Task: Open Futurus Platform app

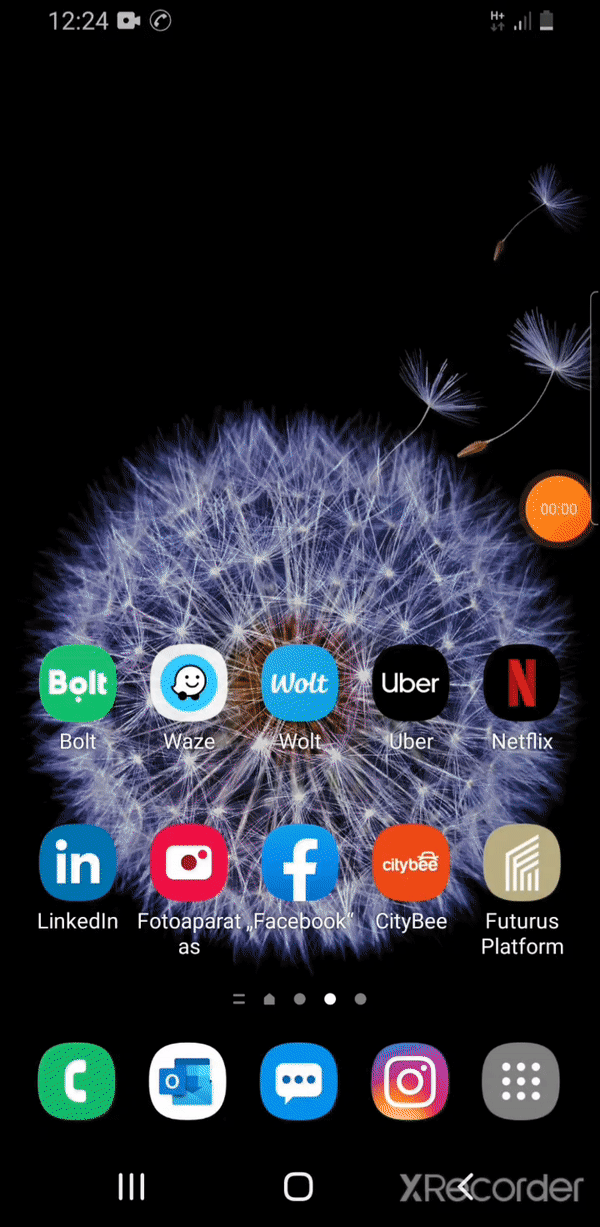Action: [x=522, y=864]
